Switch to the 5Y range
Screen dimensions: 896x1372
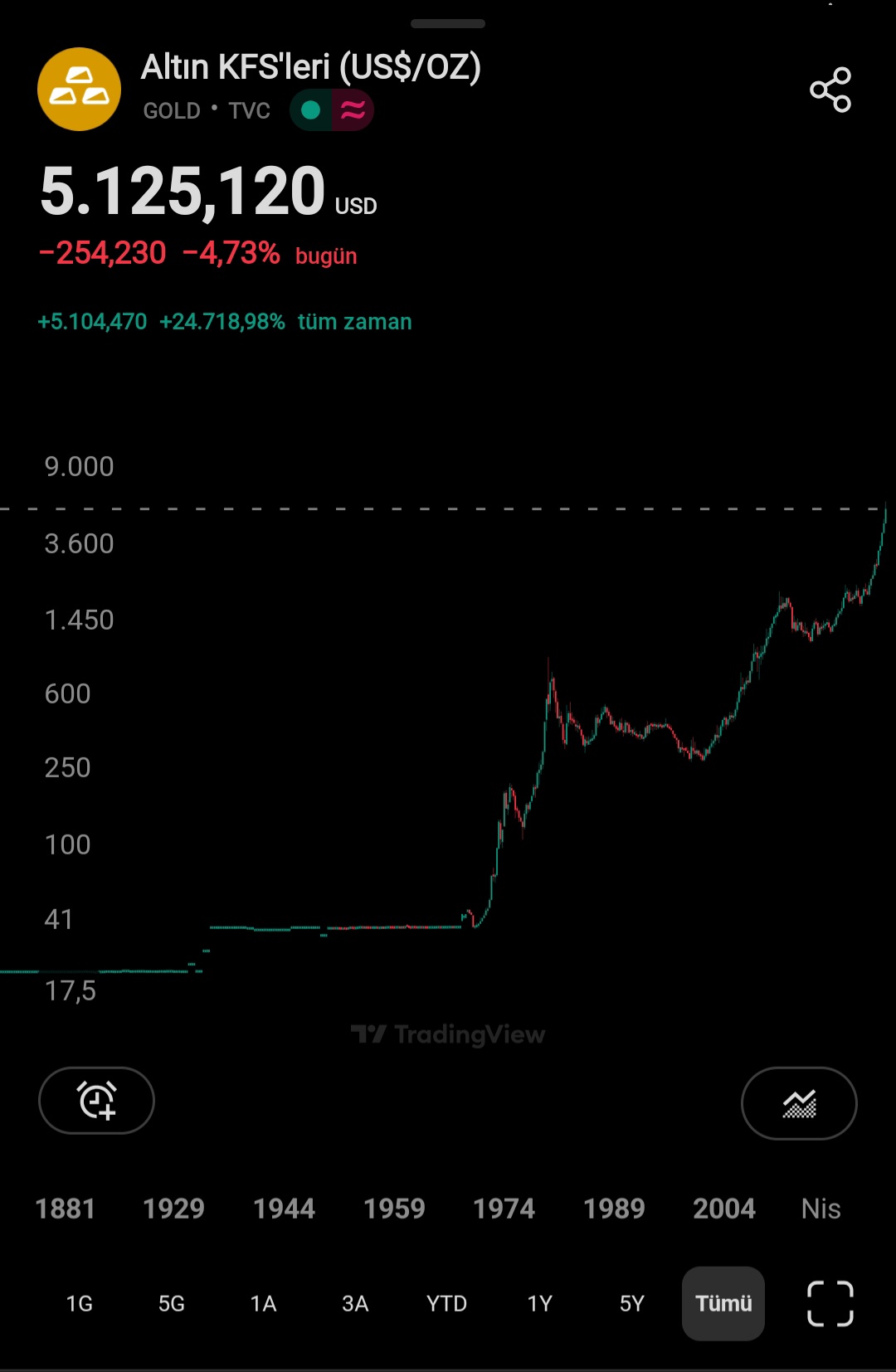coord(631,1304)
